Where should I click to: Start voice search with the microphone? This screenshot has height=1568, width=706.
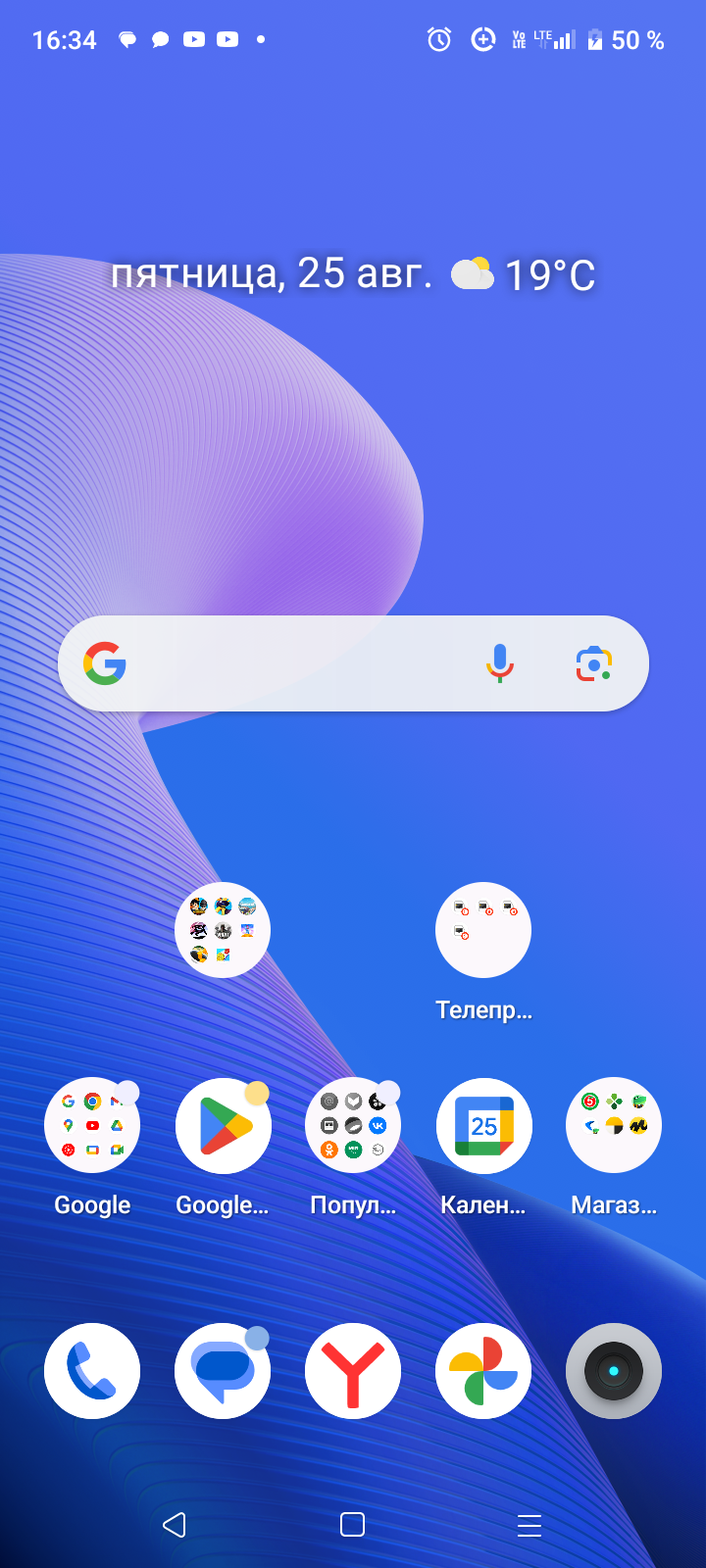[x=500, y=663]
